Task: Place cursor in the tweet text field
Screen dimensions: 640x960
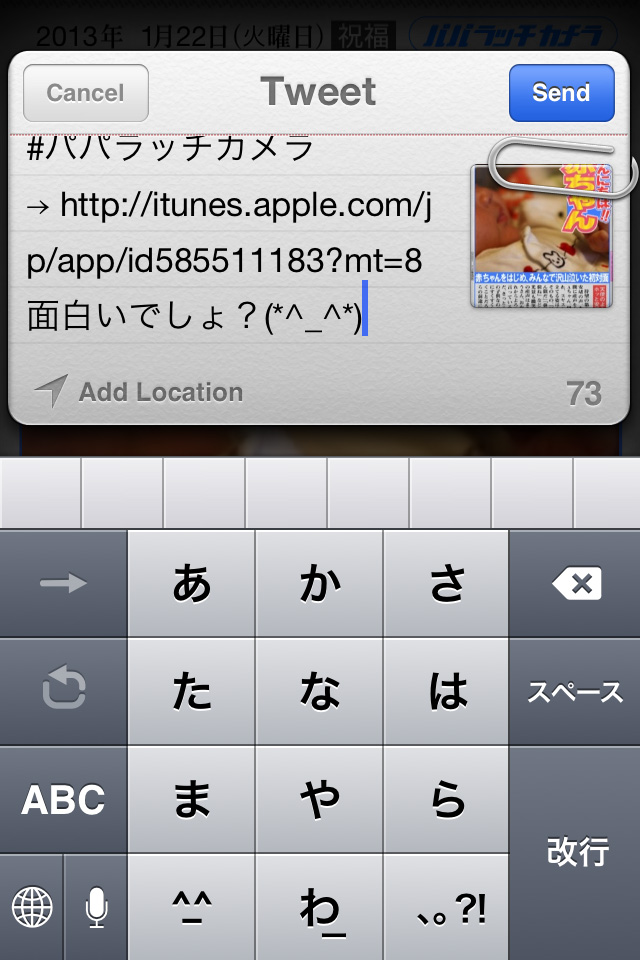Action: (x=230, y=262)
